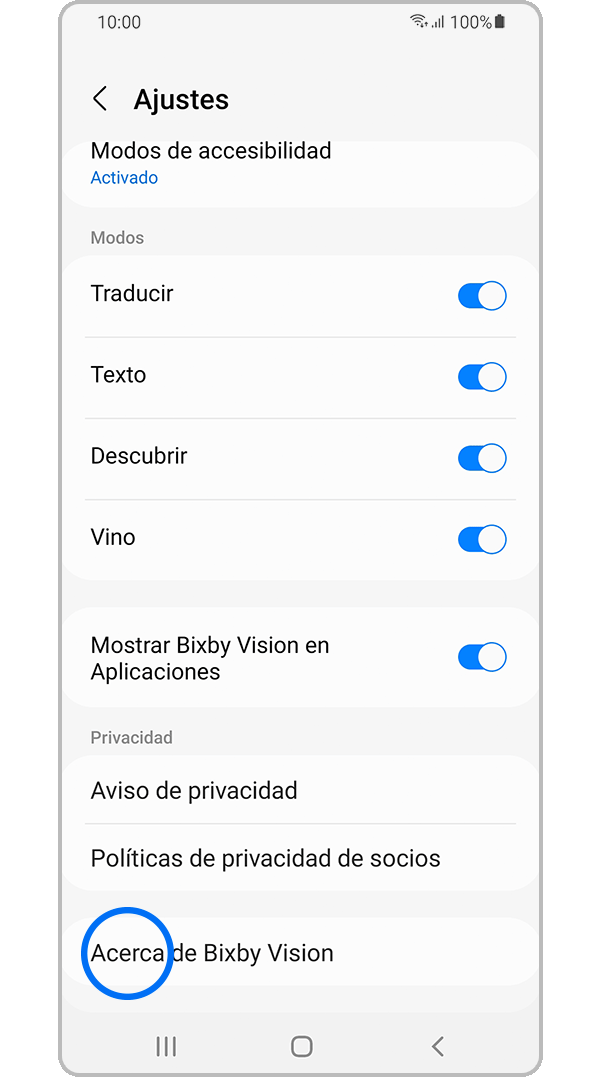Screen dimensions: 600x1077
Task: Toggle Mostrar Bixby Vision en Aplicaciones
Action: click(x=482, y=658)
